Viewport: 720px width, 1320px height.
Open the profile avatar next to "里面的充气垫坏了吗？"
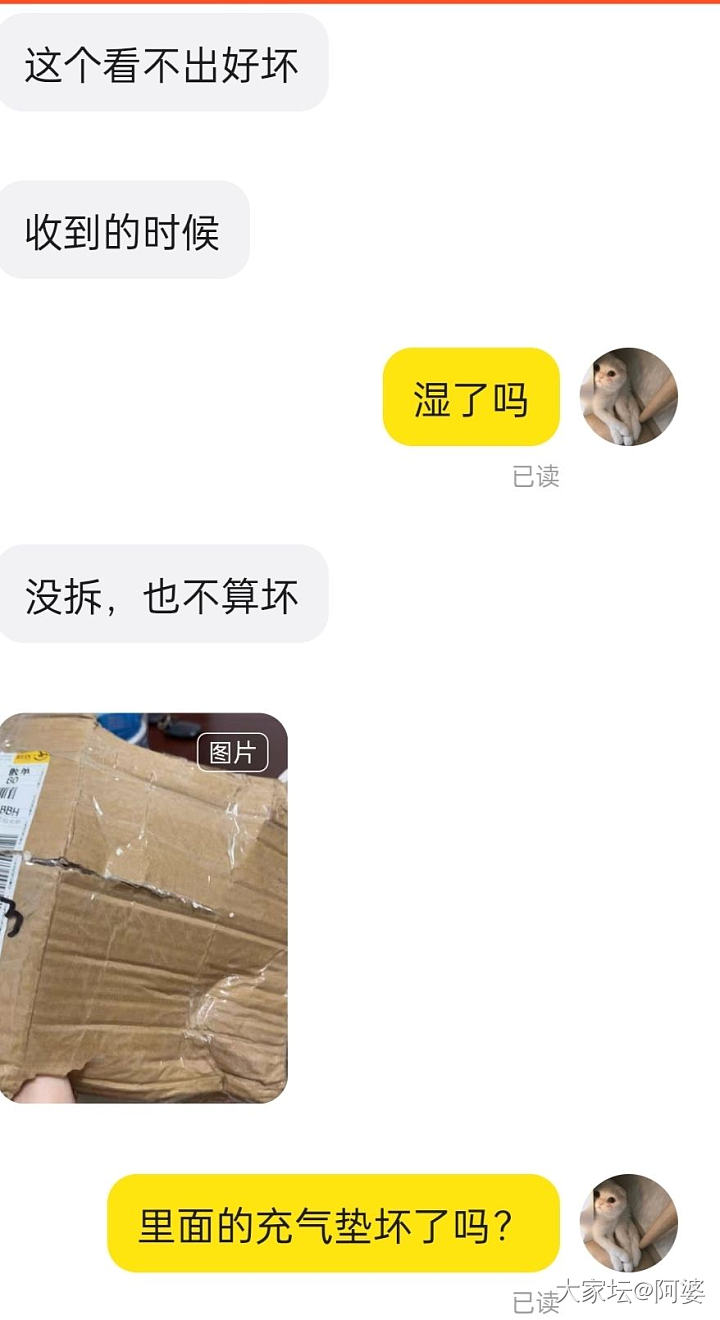pos(628,1223)
